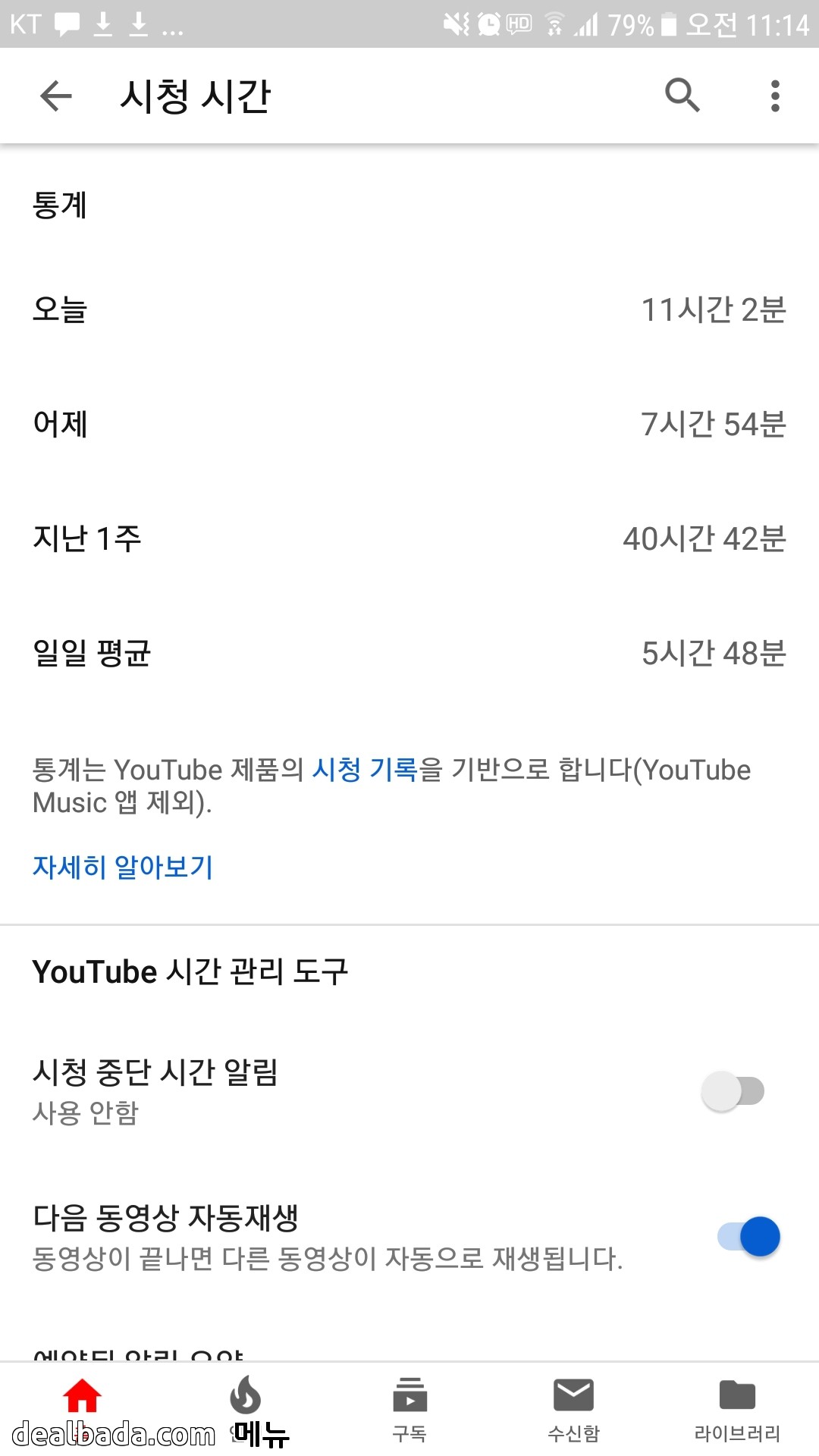Go back from the 시청 시간 screen
This screenshot has height=1456, width=819.
pos(56,96)
